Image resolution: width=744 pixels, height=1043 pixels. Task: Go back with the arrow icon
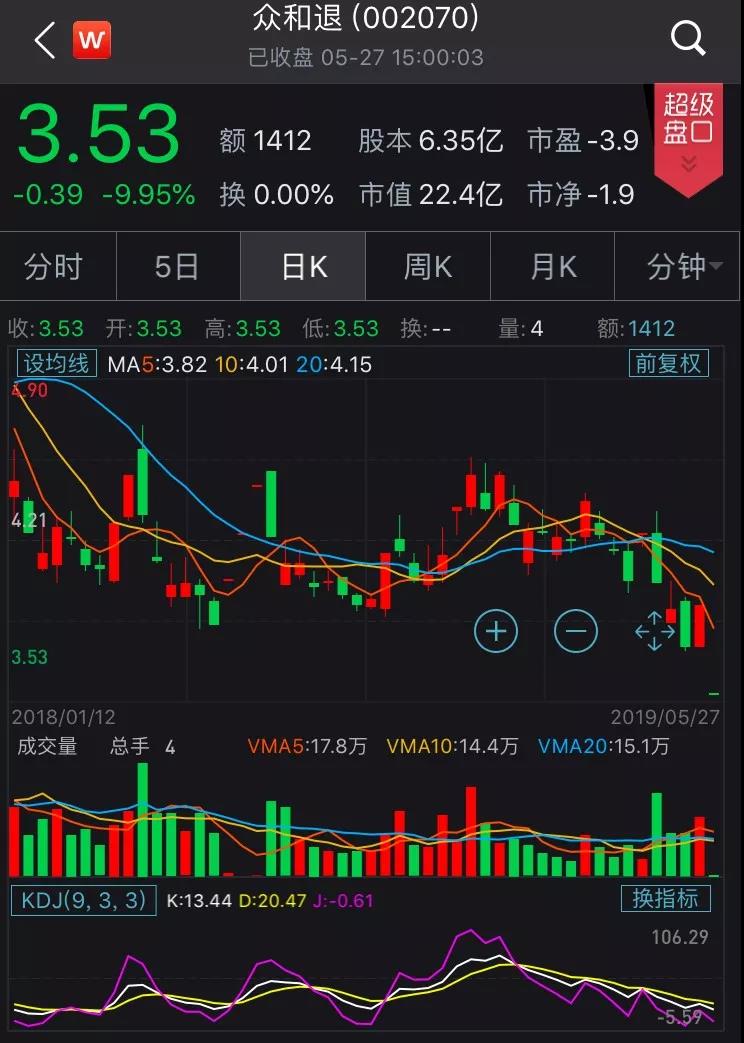tap(44, 41)
